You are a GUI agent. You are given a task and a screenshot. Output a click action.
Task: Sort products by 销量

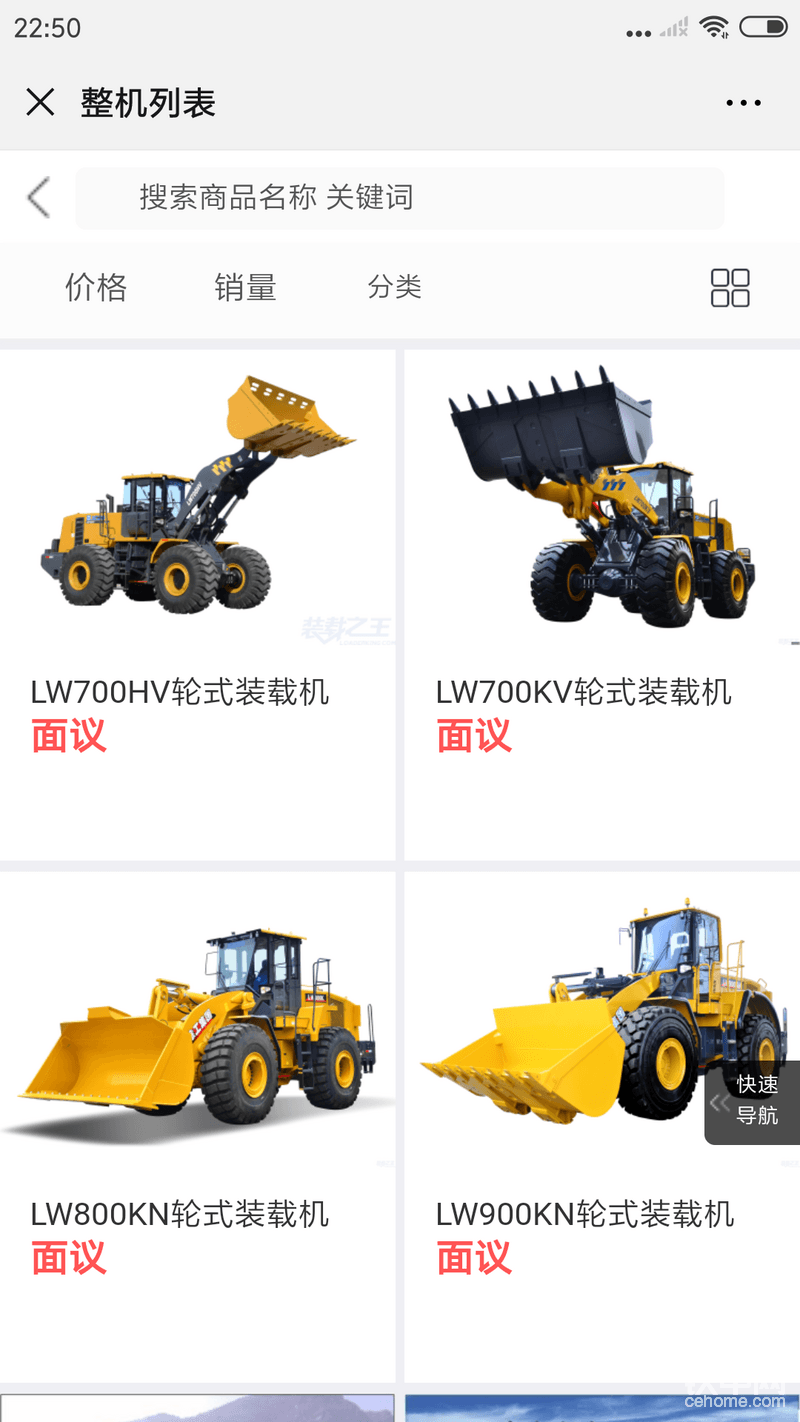245,288
